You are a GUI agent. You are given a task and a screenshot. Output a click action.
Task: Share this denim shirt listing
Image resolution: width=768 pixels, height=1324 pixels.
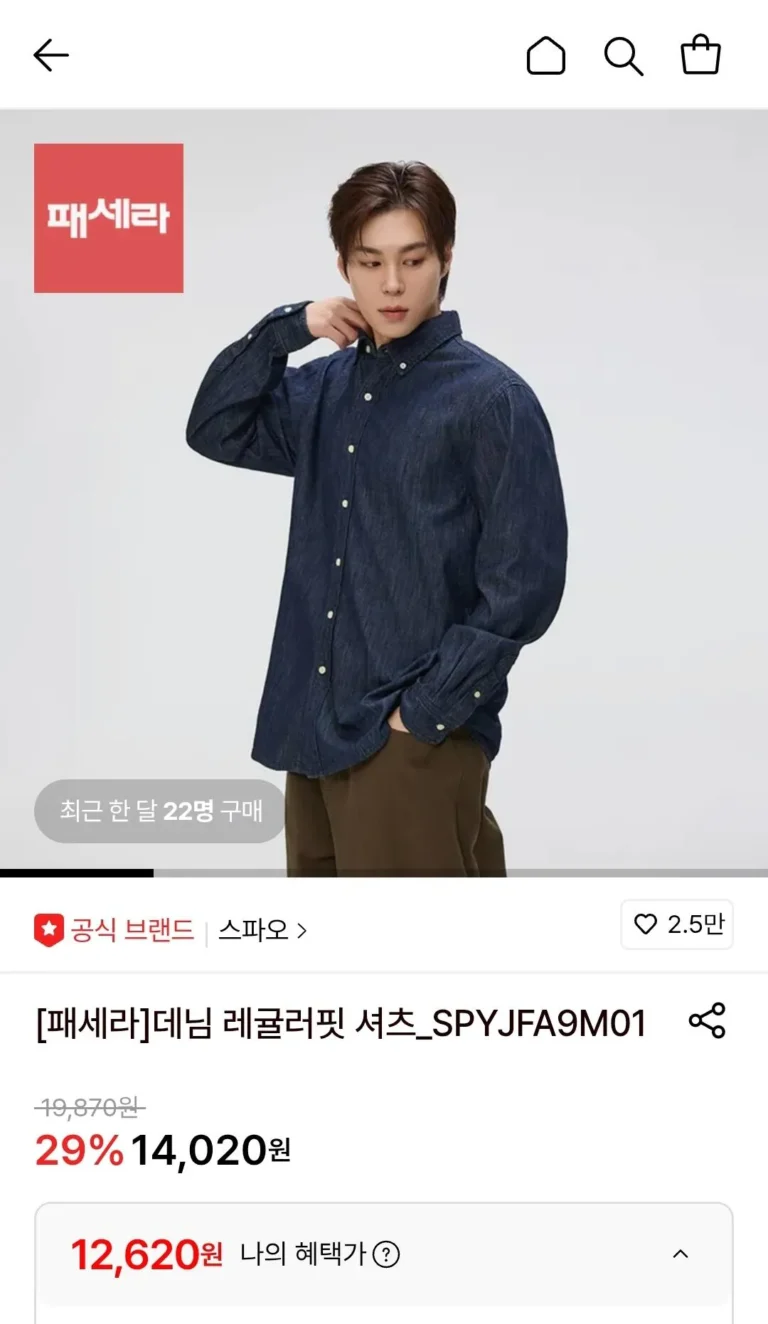tap(707, 1021)
